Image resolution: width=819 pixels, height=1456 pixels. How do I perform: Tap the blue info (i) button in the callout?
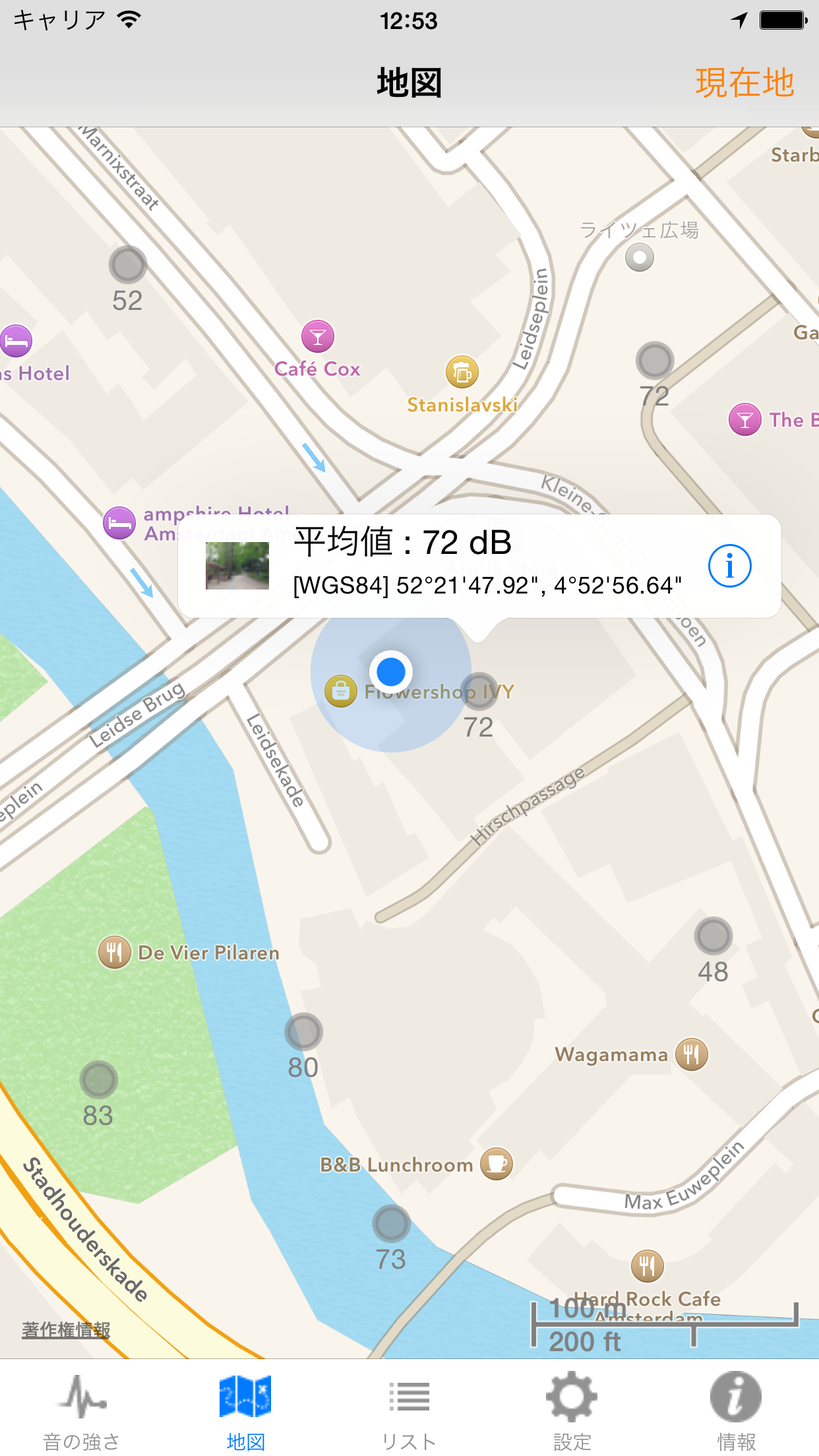click(x=729, y=566)
